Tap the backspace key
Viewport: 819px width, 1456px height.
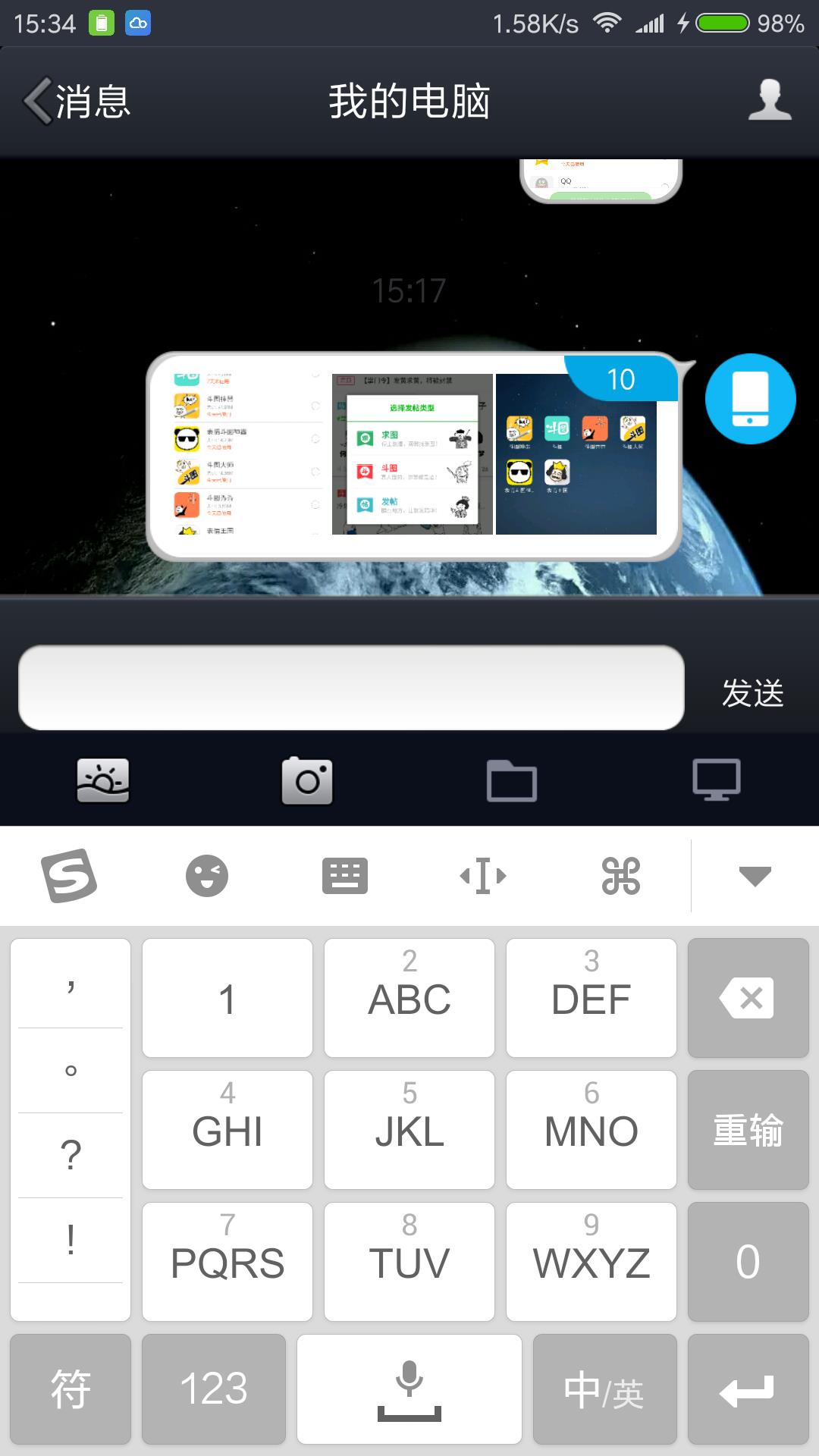(x=748, y=998)
